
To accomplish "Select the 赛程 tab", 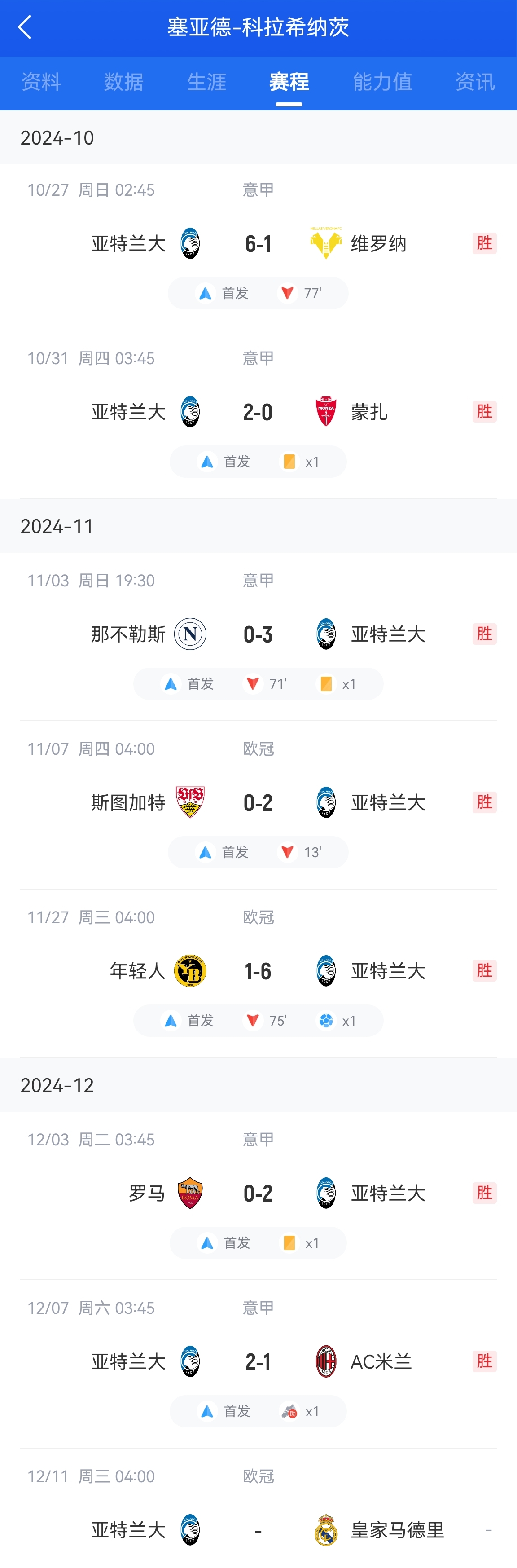I will pos(289,82).
